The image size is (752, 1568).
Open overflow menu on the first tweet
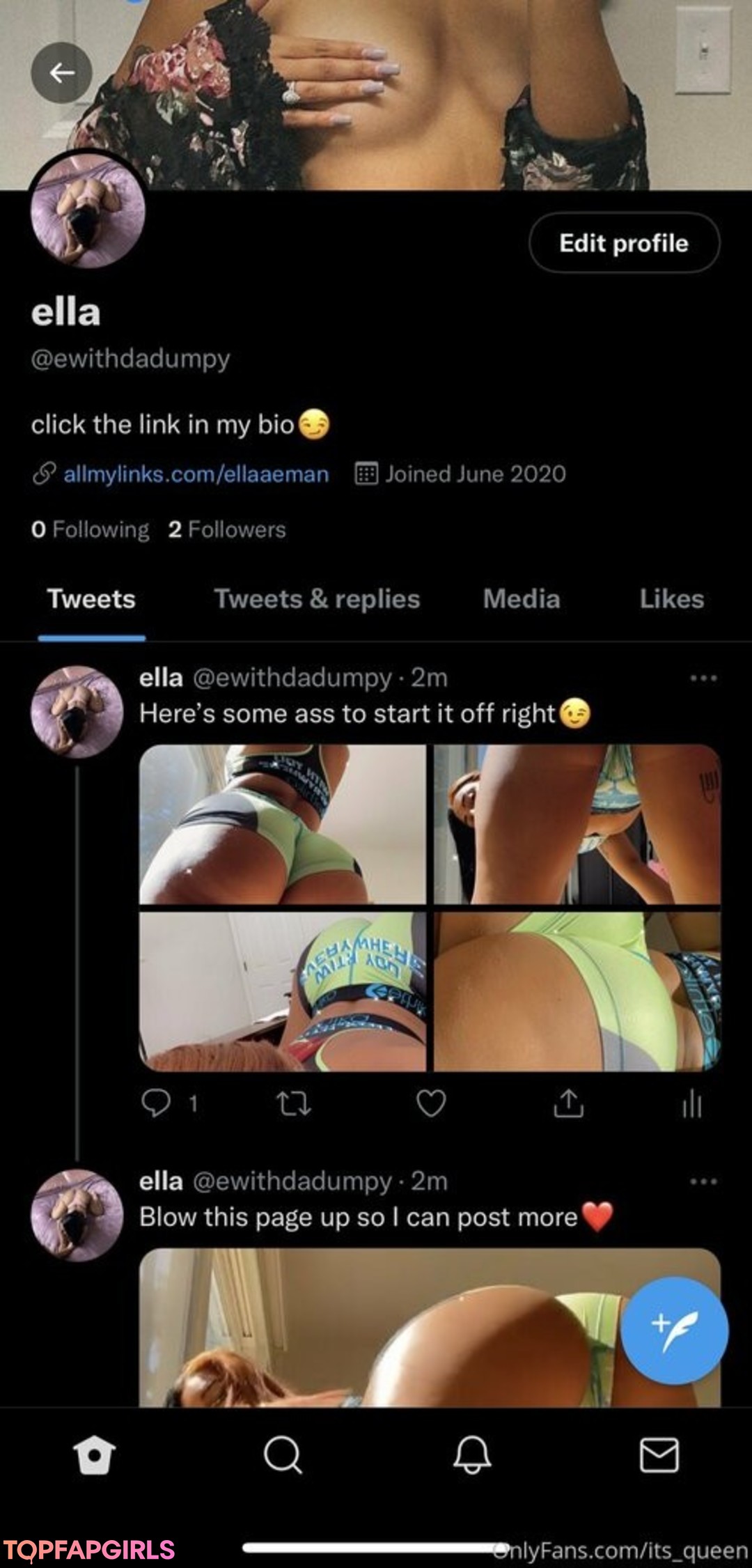coord(703,678)
